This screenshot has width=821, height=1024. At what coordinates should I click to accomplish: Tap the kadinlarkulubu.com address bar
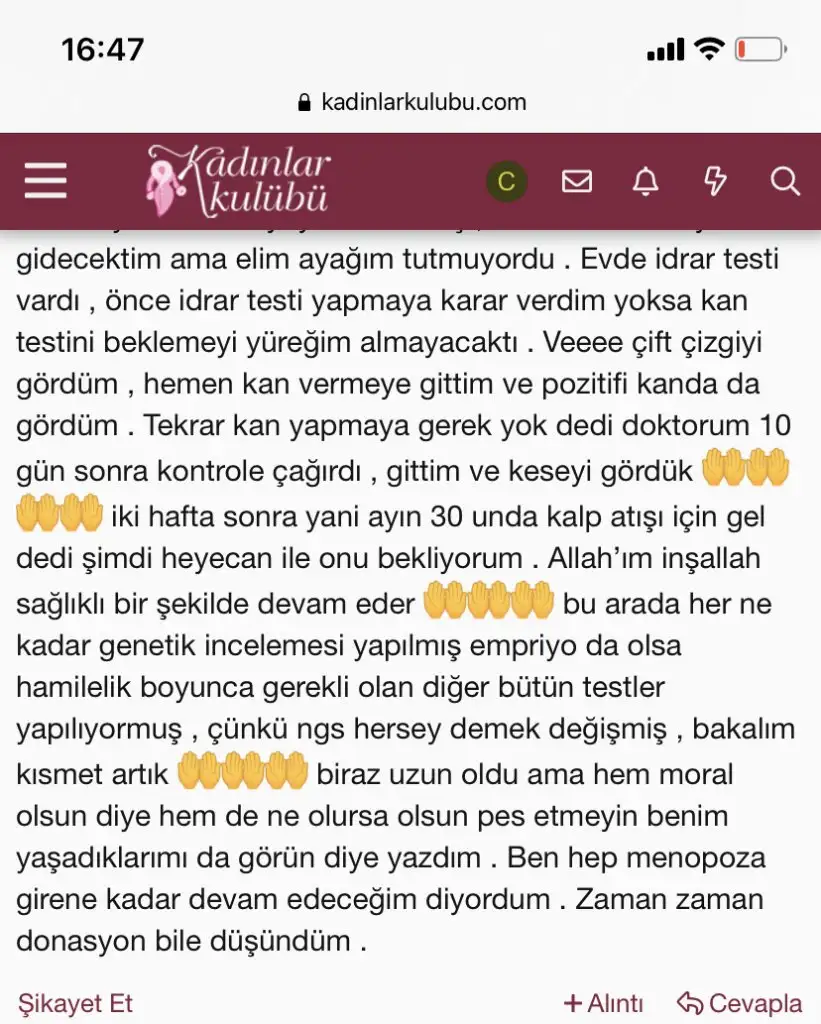pos(411,102)
